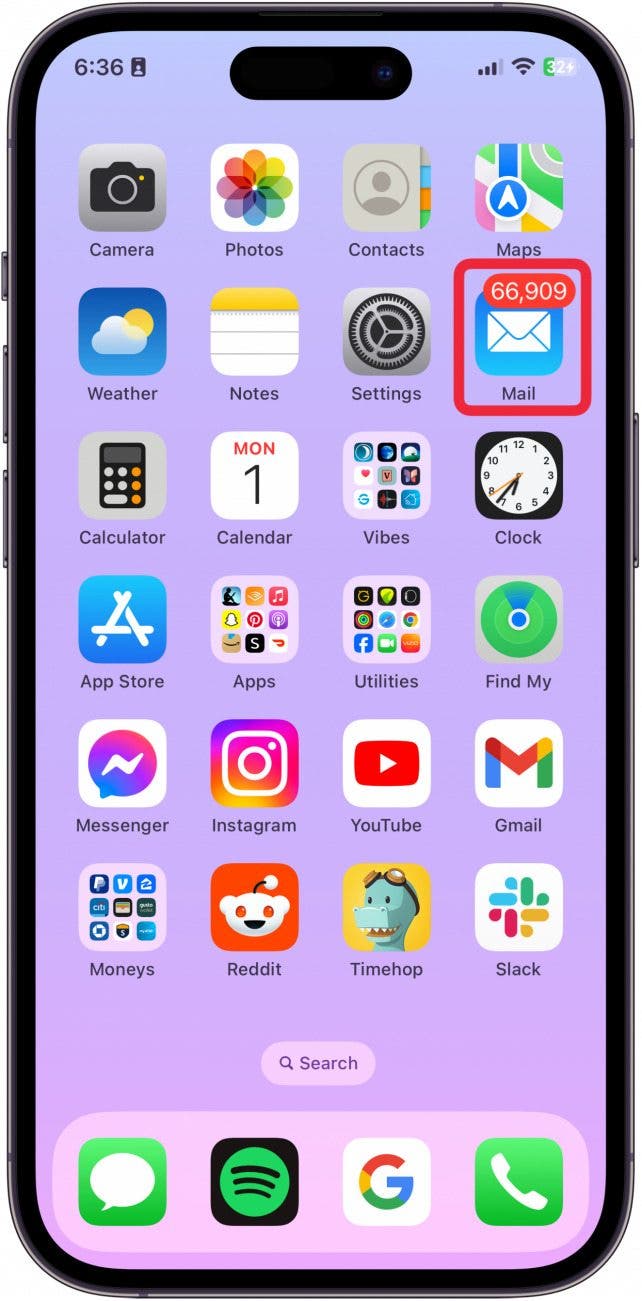Open Spotify from the dock
Image resolution: width=642 pixels, height=1301 pixels.
[254, 1181]
